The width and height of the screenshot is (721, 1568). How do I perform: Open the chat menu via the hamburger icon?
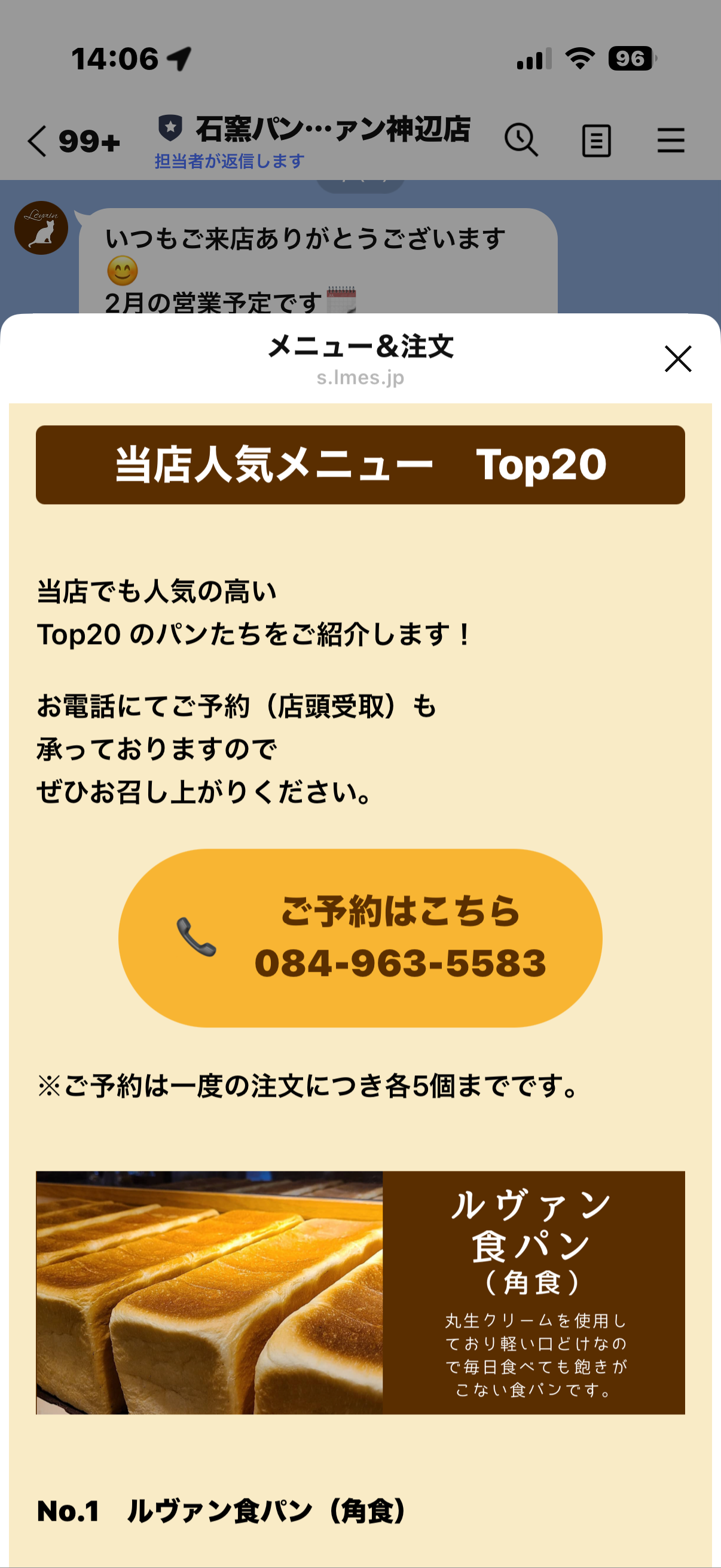click(670, 140)
